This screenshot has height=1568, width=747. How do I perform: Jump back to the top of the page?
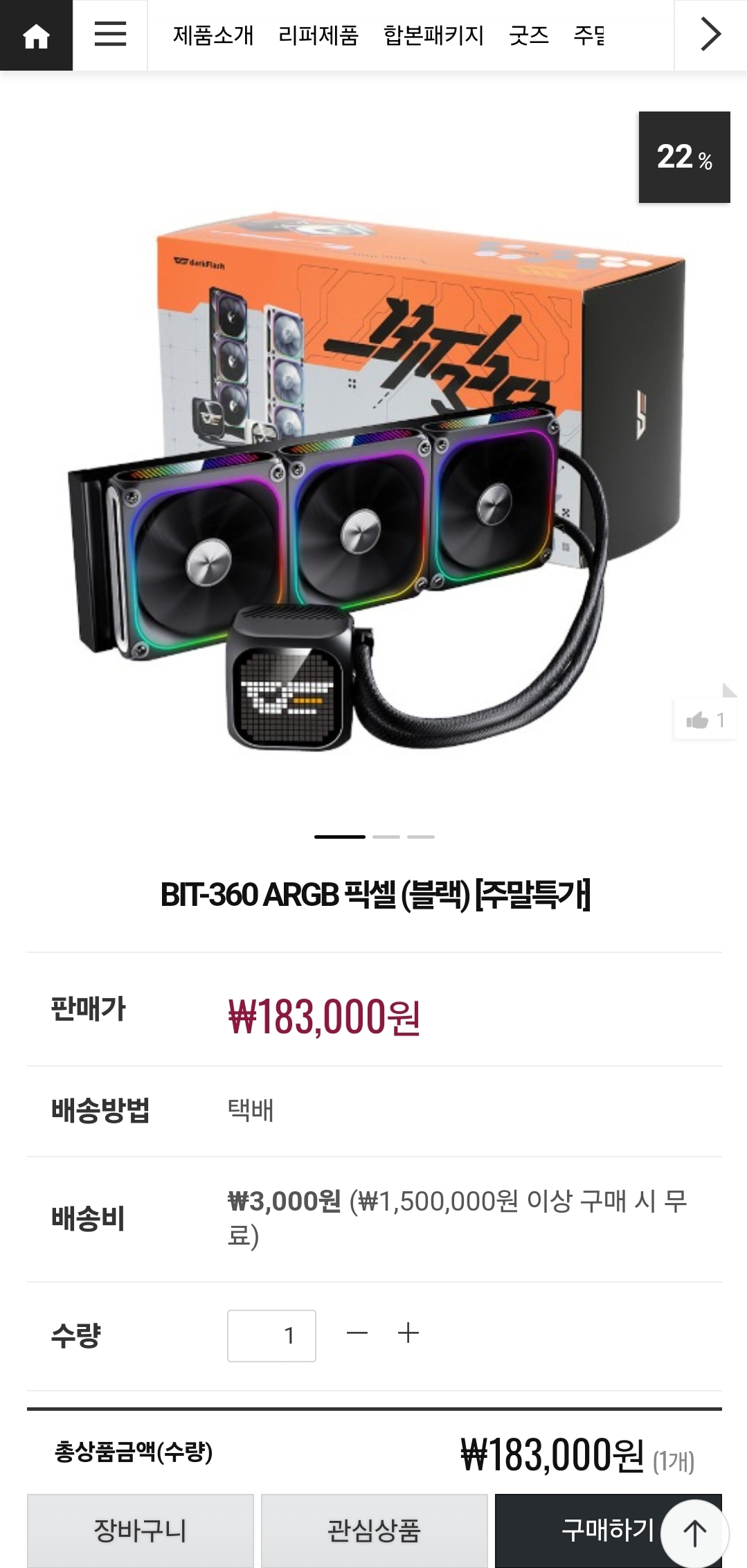(694, 1534)
